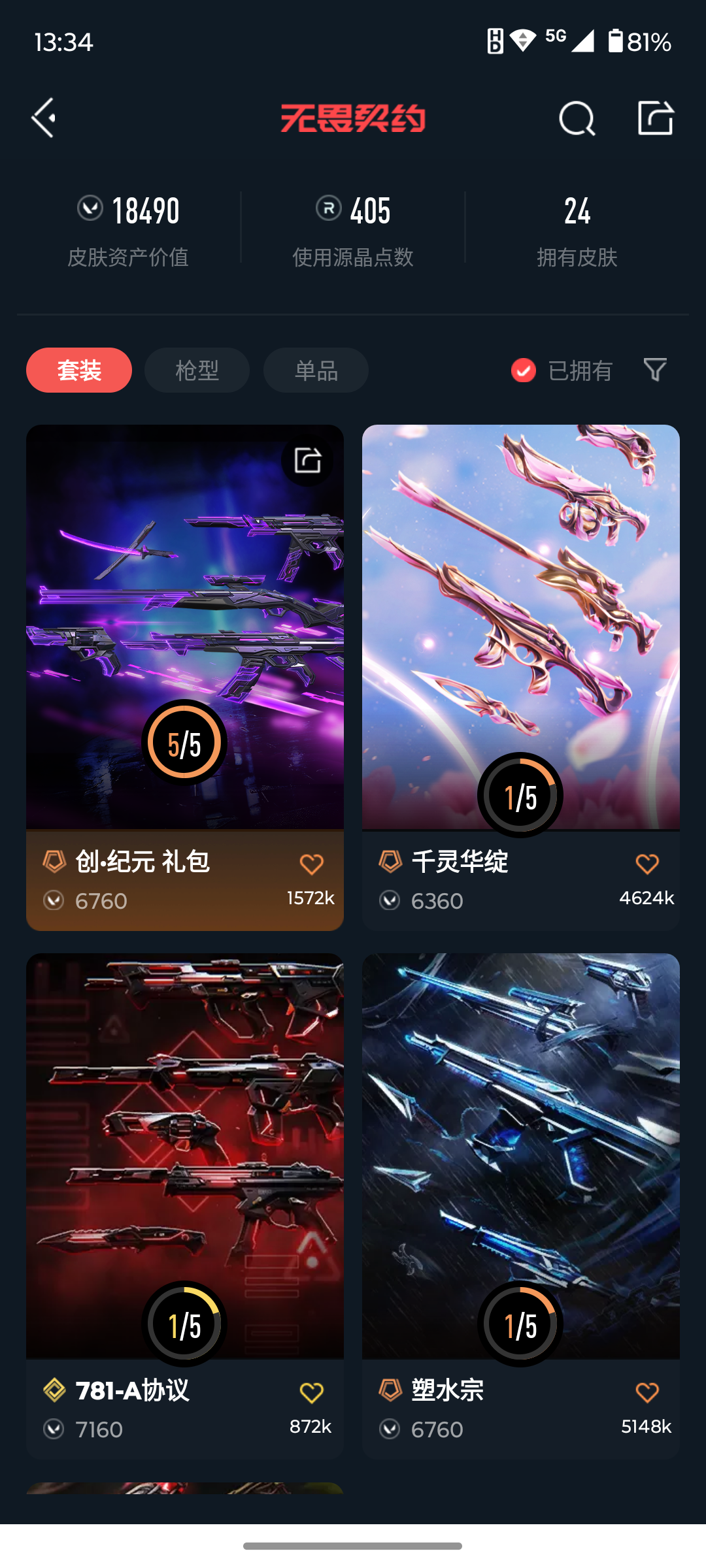This screenshot has height=1568, width=706.
Task: Open the 781-A协议 bundle card
Action: (184, 1150)
